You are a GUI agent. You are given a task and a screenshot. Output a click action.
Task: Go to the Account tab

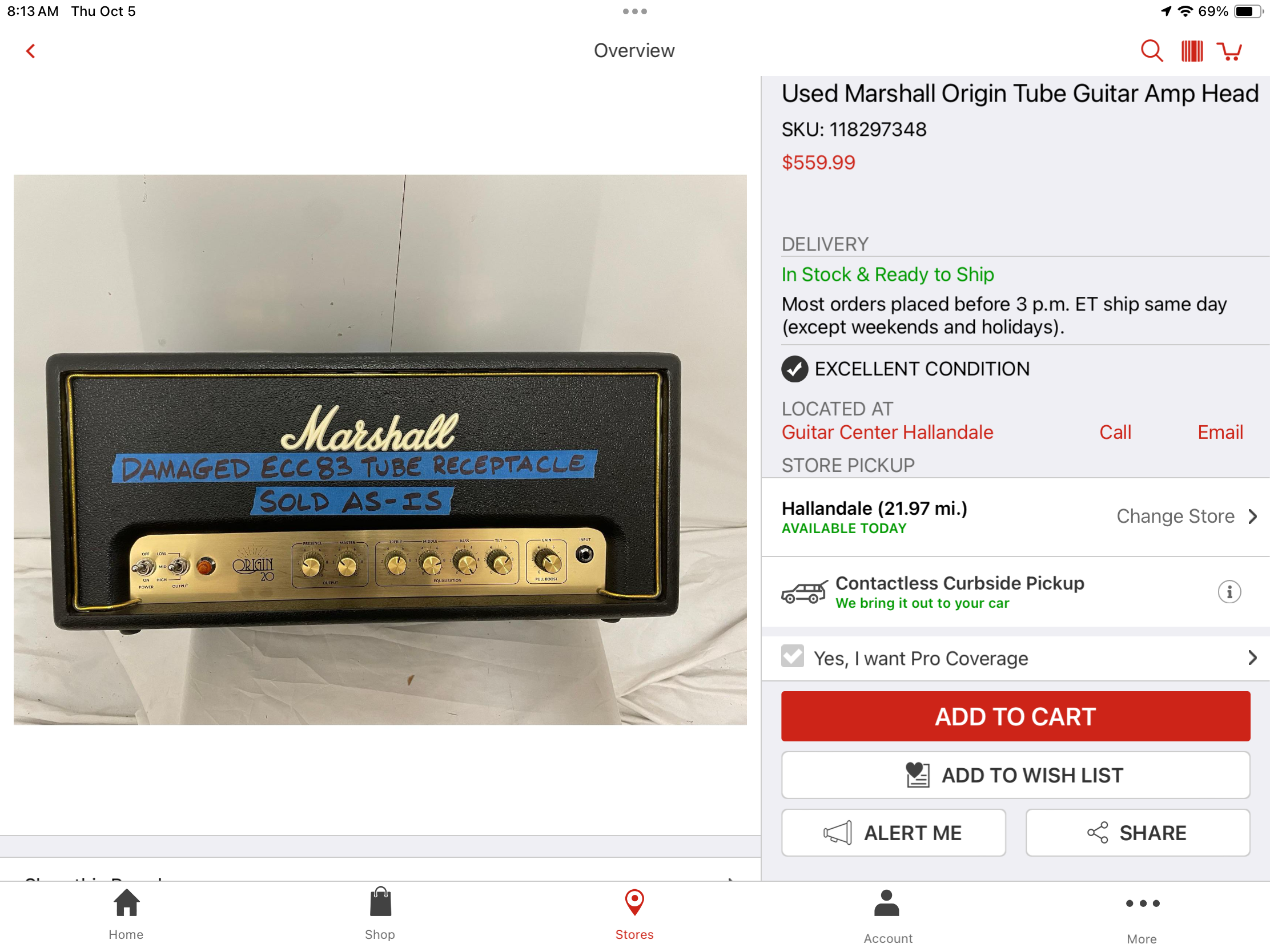pyautogui.click(x=887, y=915)
